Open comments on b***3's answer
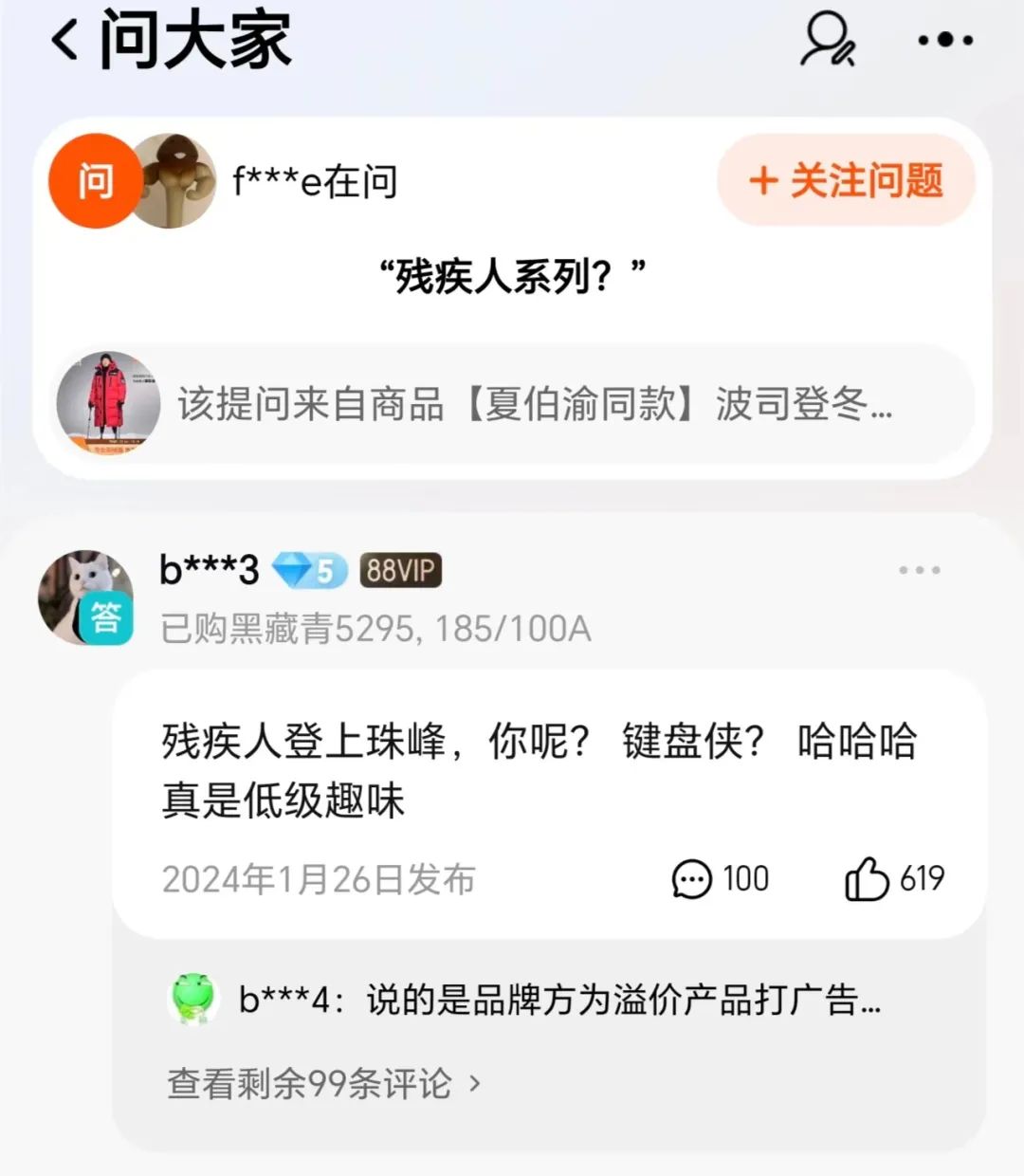 coord(720,878)
